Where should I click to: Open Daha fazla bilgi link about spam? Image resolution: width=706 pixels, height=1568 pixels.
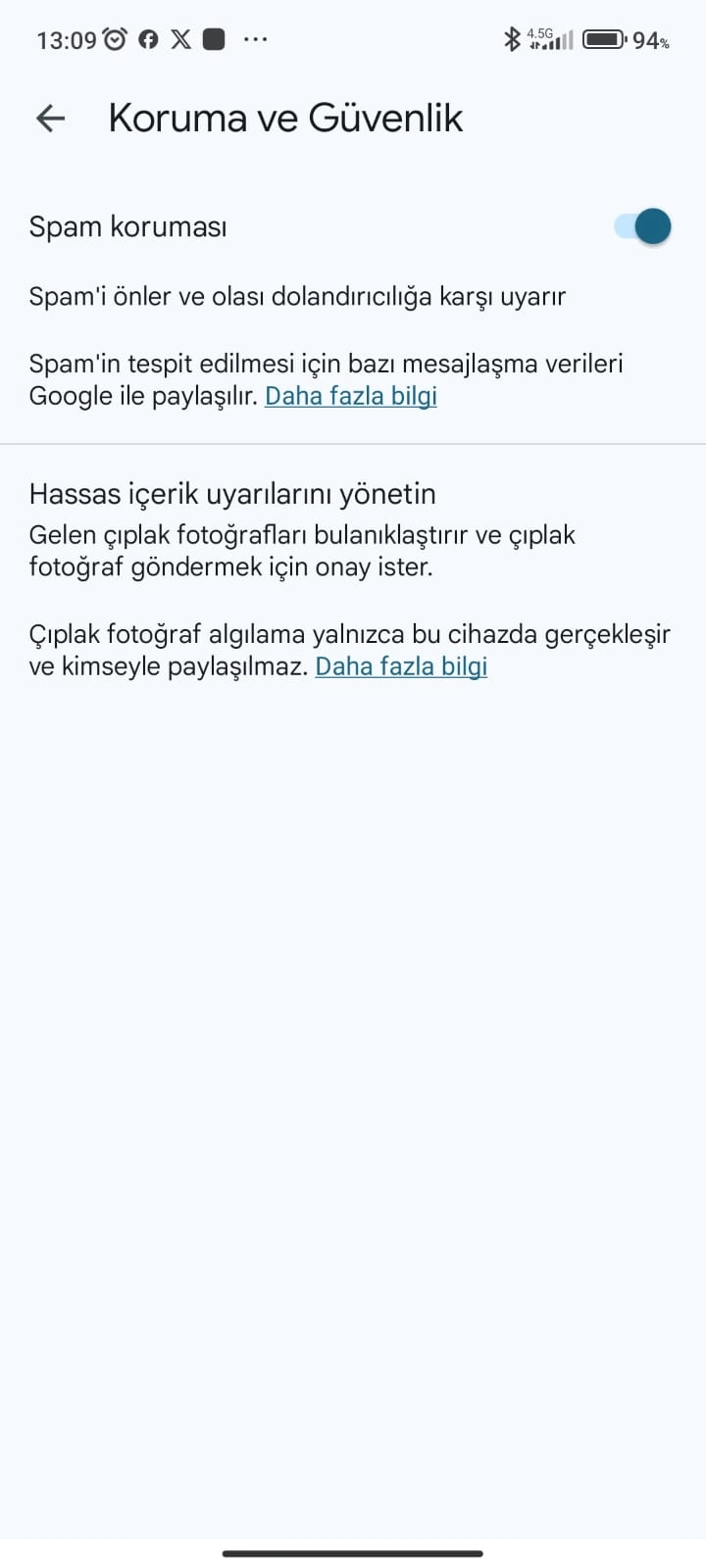click(x=350, y=396)
